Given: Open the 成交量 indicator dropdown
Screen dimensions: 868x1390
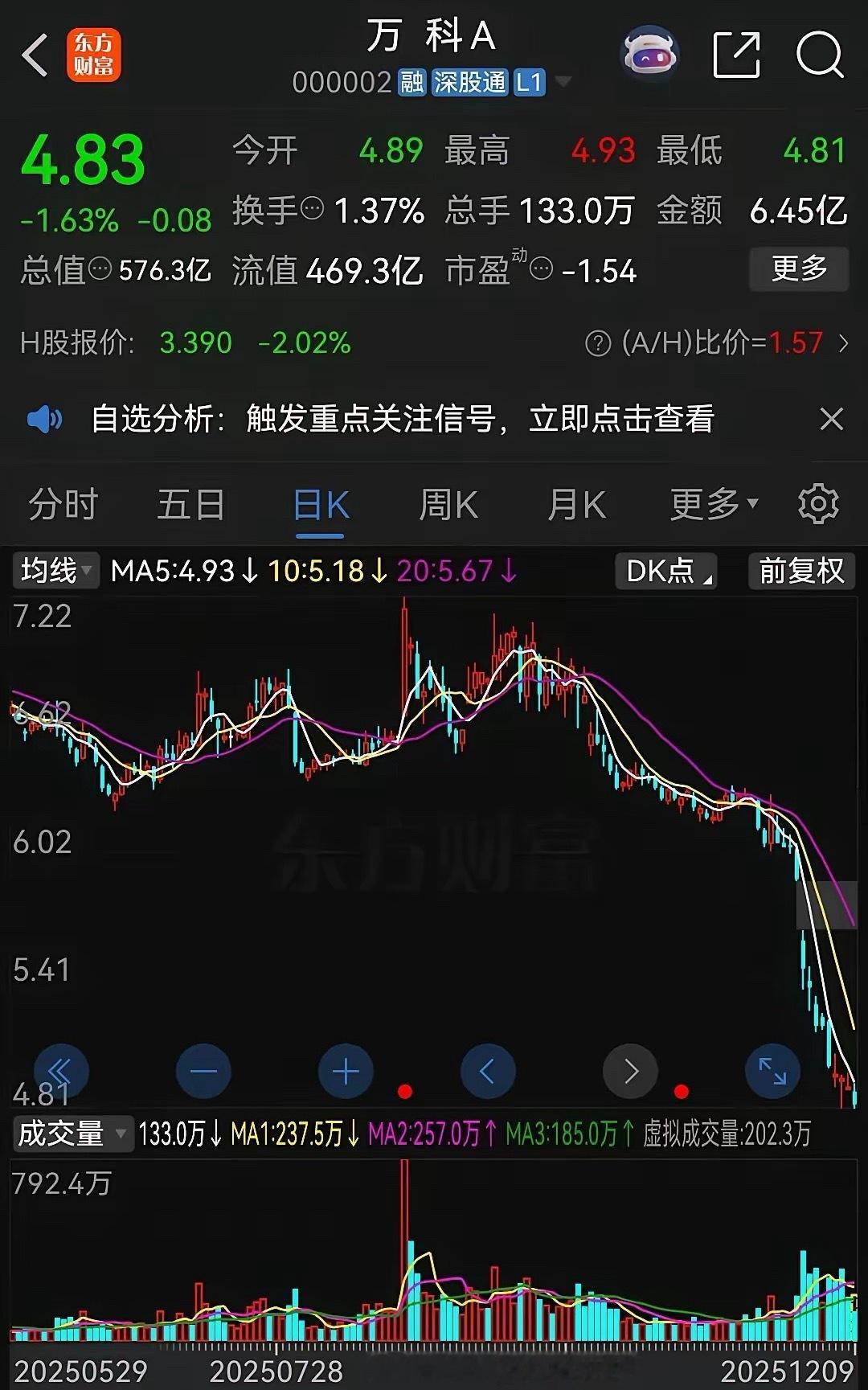Looking at the screenshot, I should 72,1134.
